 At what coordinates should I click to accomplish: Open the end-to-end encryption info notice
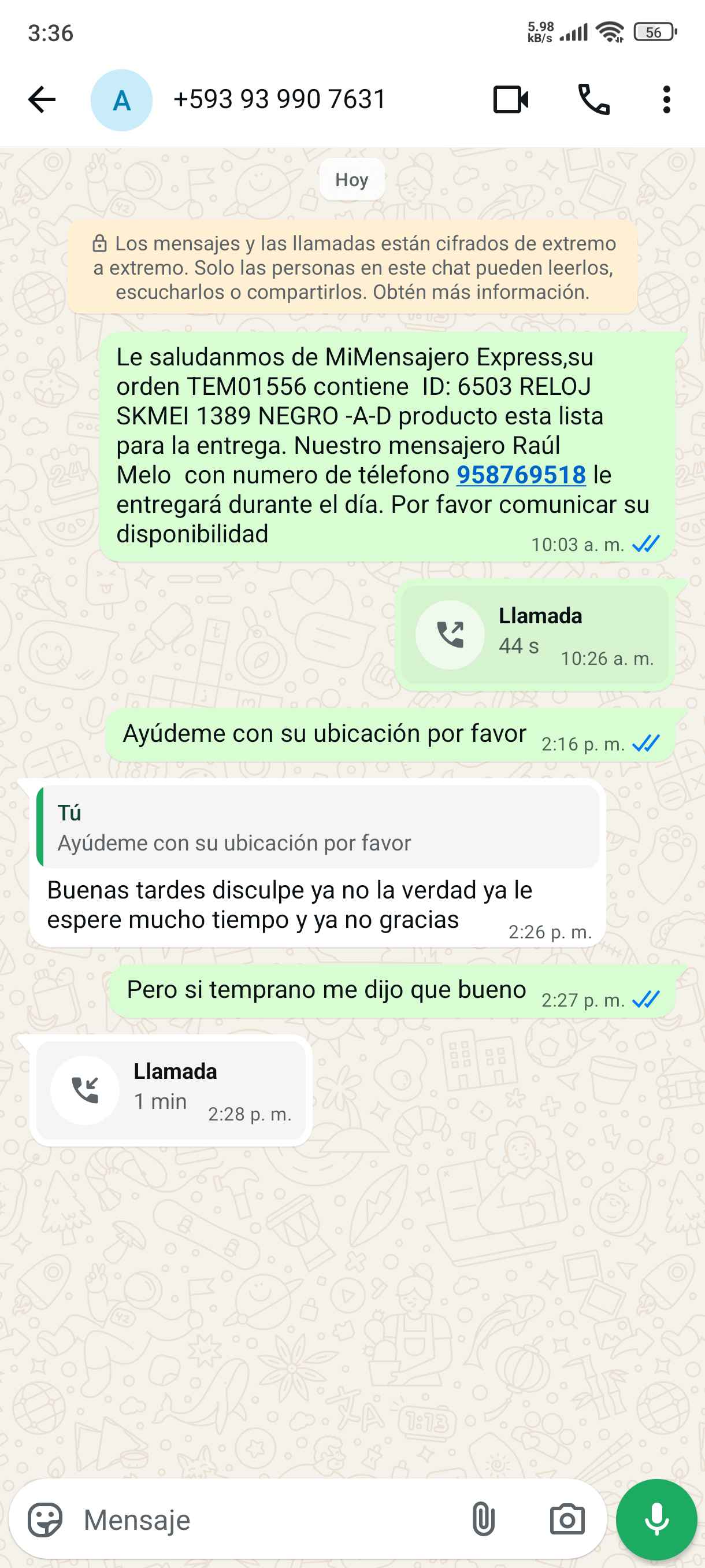click(353, 268)
